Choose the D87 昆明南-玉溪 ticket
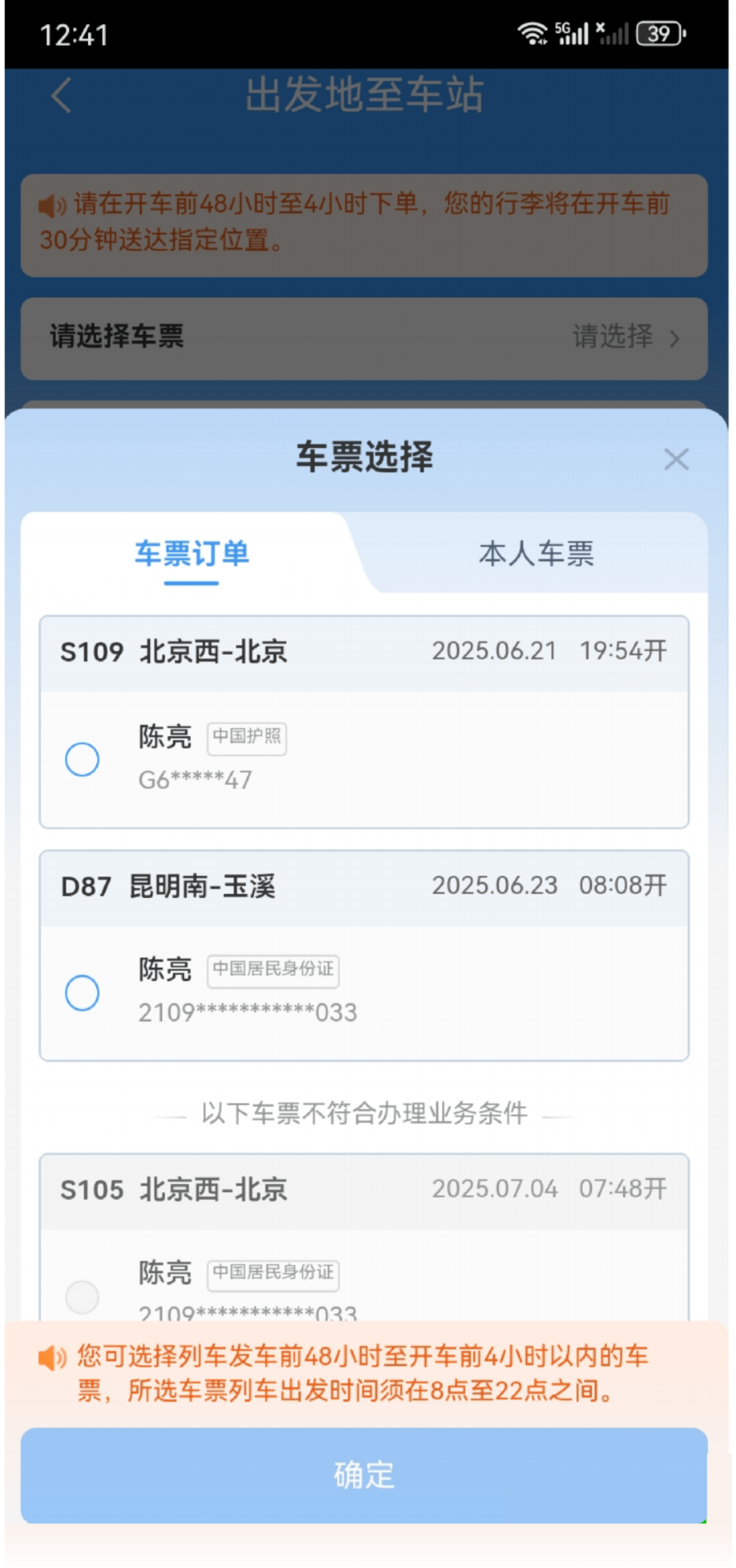This screenshot has height=1568, width=736. click(x=82, y=993)
